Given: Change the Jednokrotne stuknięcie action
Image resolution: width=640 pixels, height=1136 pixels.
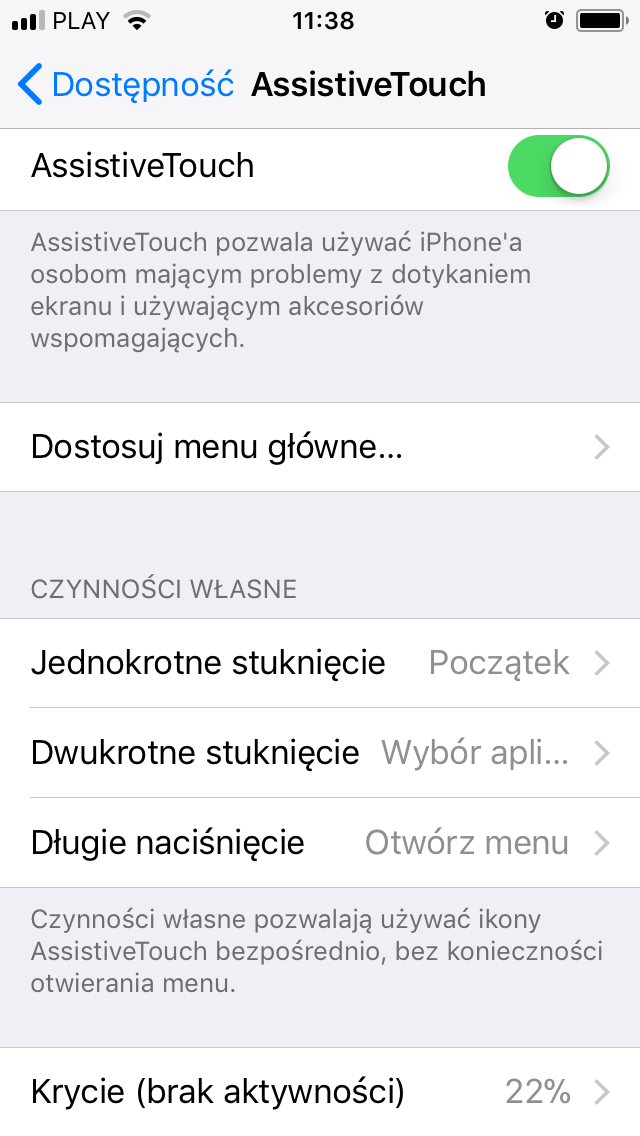Looking at the screenshot, I should tap(320, 663).
